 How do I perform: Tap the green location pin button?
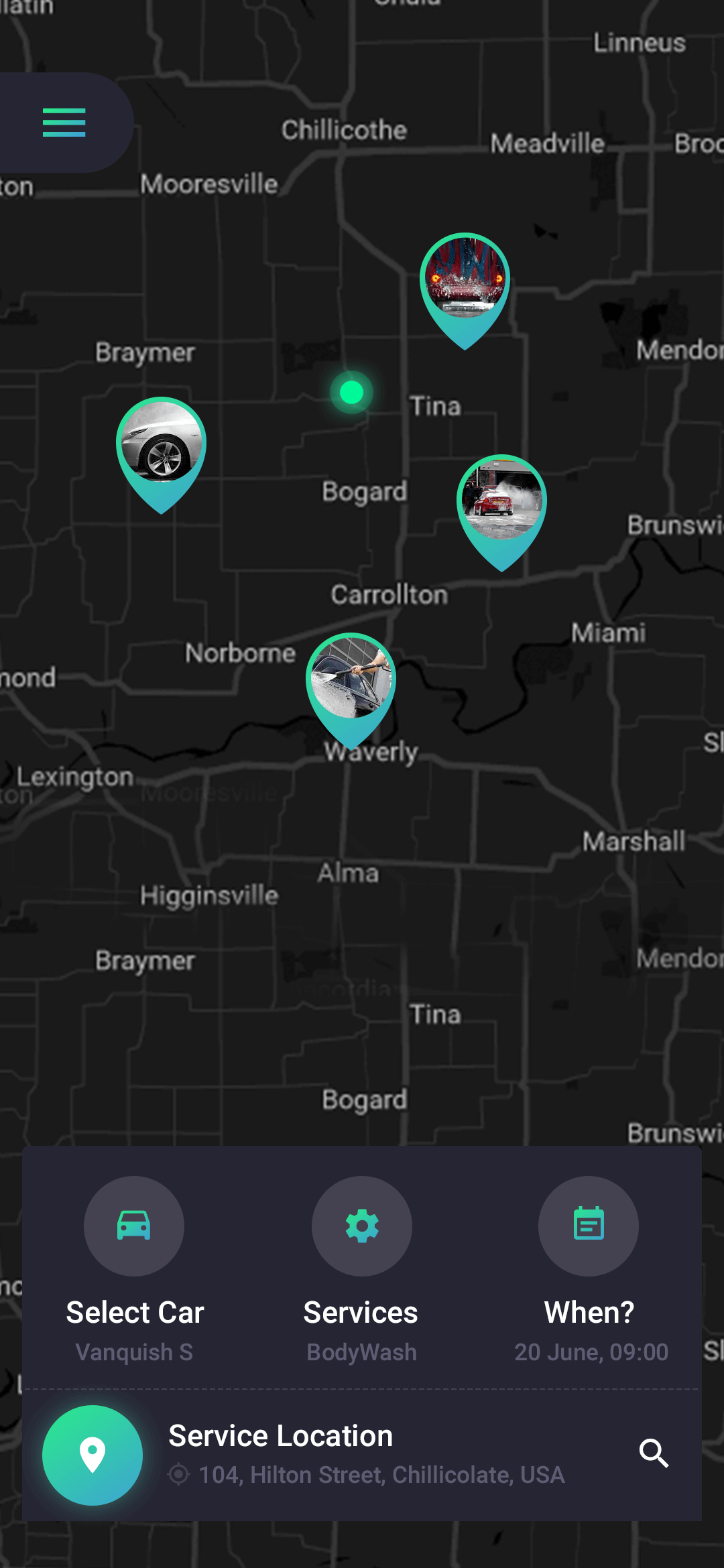click(x=93, y=1455)
